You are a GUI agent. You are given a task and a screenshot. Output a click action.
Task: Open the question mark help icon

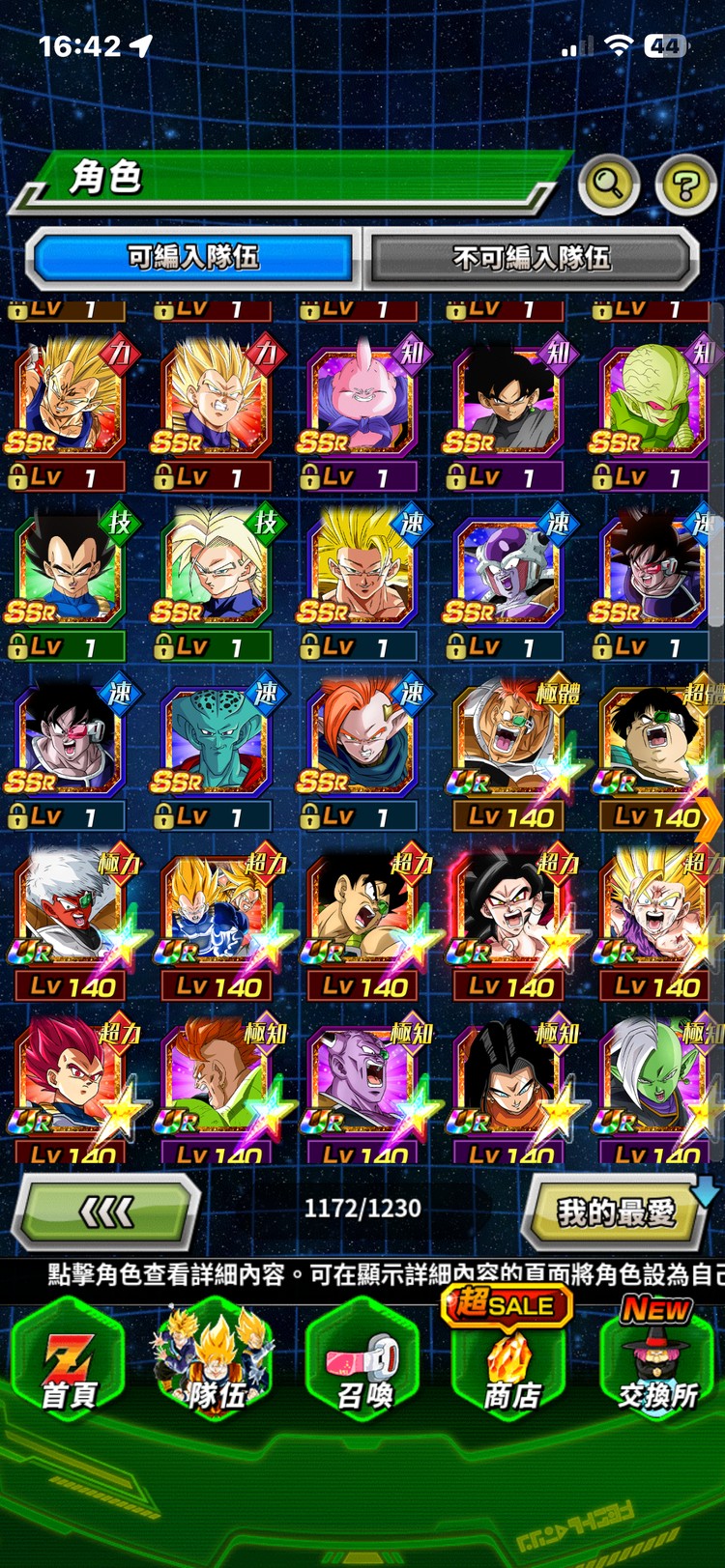(x=684, y=184)
